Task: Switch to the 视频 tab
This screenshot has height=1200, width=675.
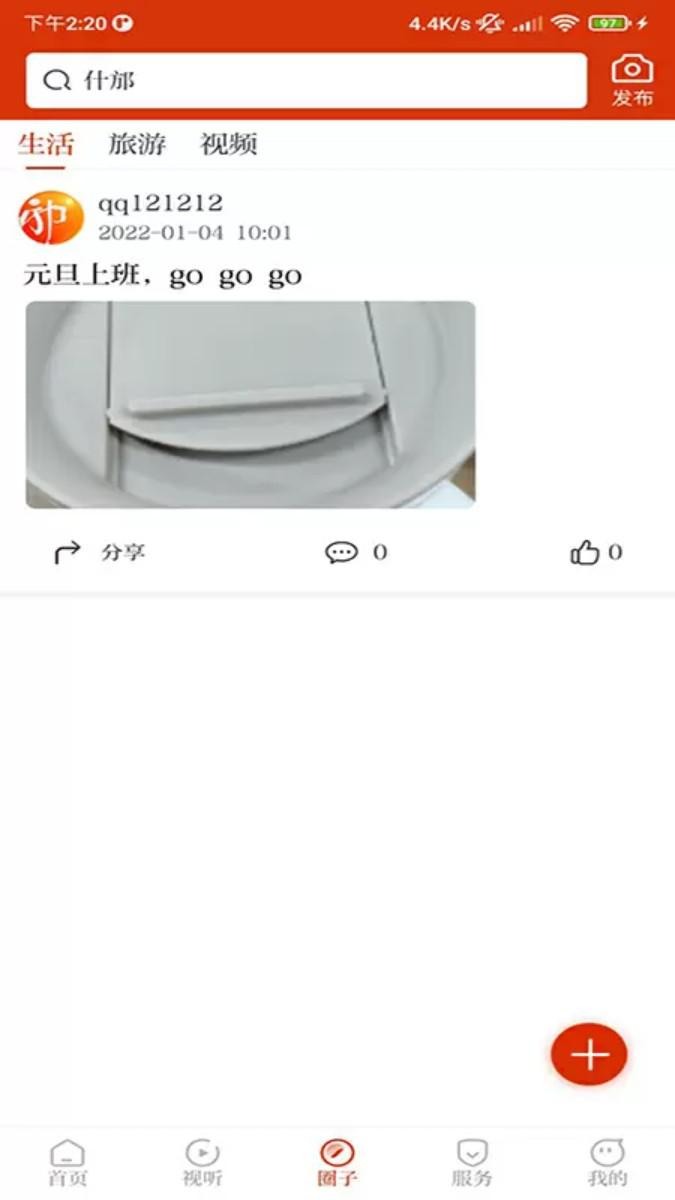Action: point(229,144)
